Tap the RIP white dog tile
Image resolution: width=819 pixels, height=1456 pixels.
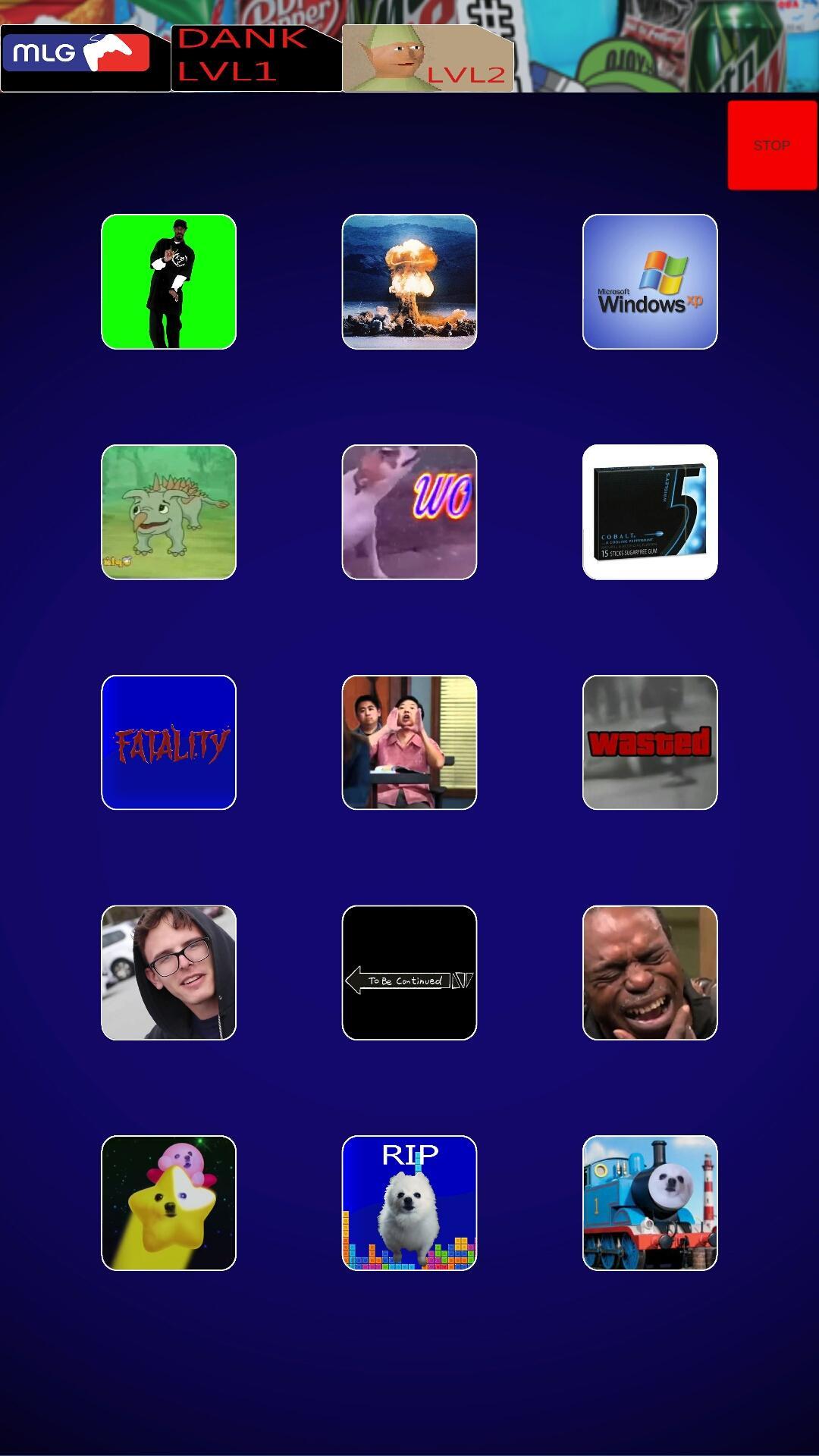pyautogui.click(x=409, y=1203)
